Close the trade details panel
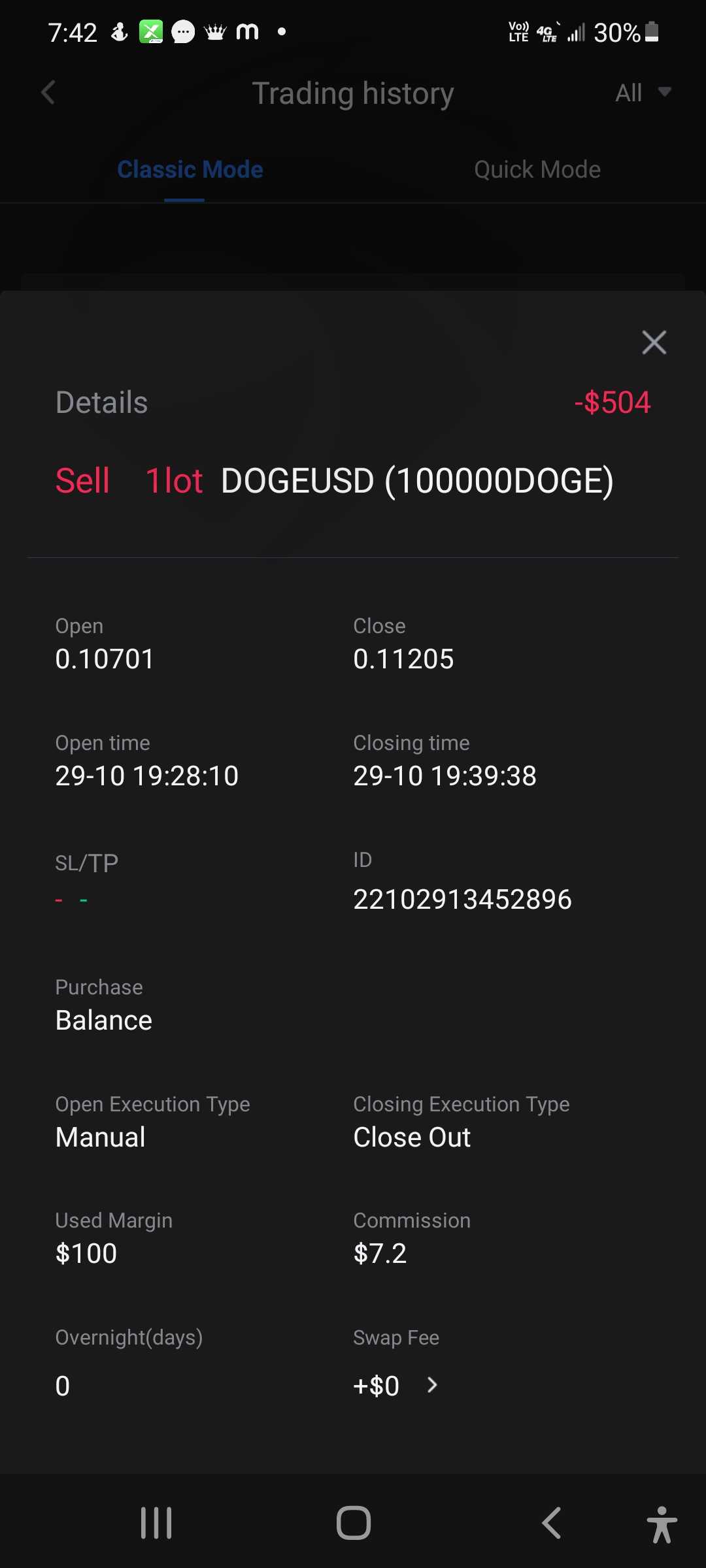Screen dimensions: 706x1568 coord(654,342)
